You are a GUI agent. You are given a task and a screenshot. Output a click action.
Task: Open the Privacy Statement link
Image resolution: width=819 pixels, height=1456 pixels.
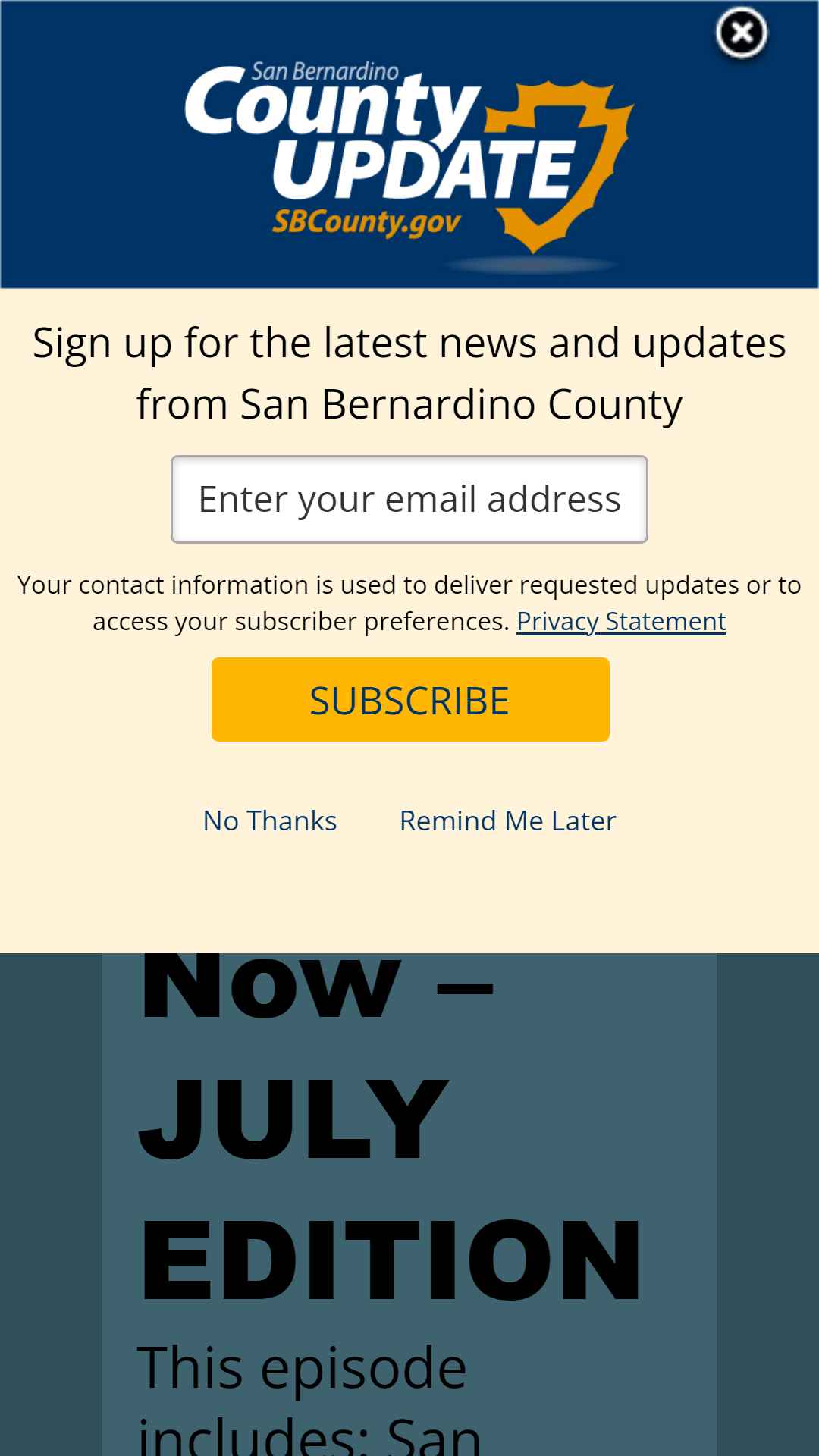click(621, 621)
